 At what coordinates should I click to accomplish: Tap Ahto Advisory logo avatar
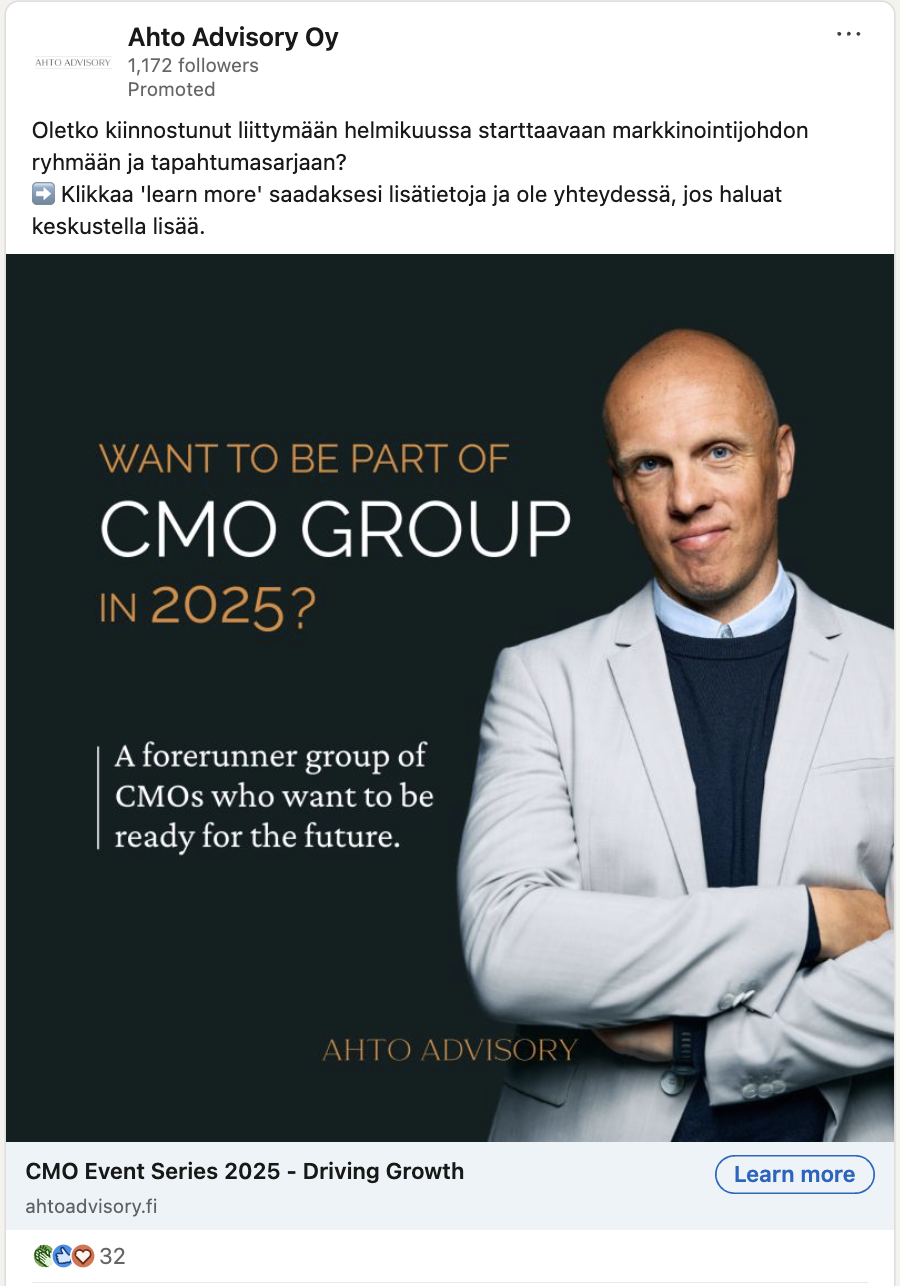tap(73, 62)
